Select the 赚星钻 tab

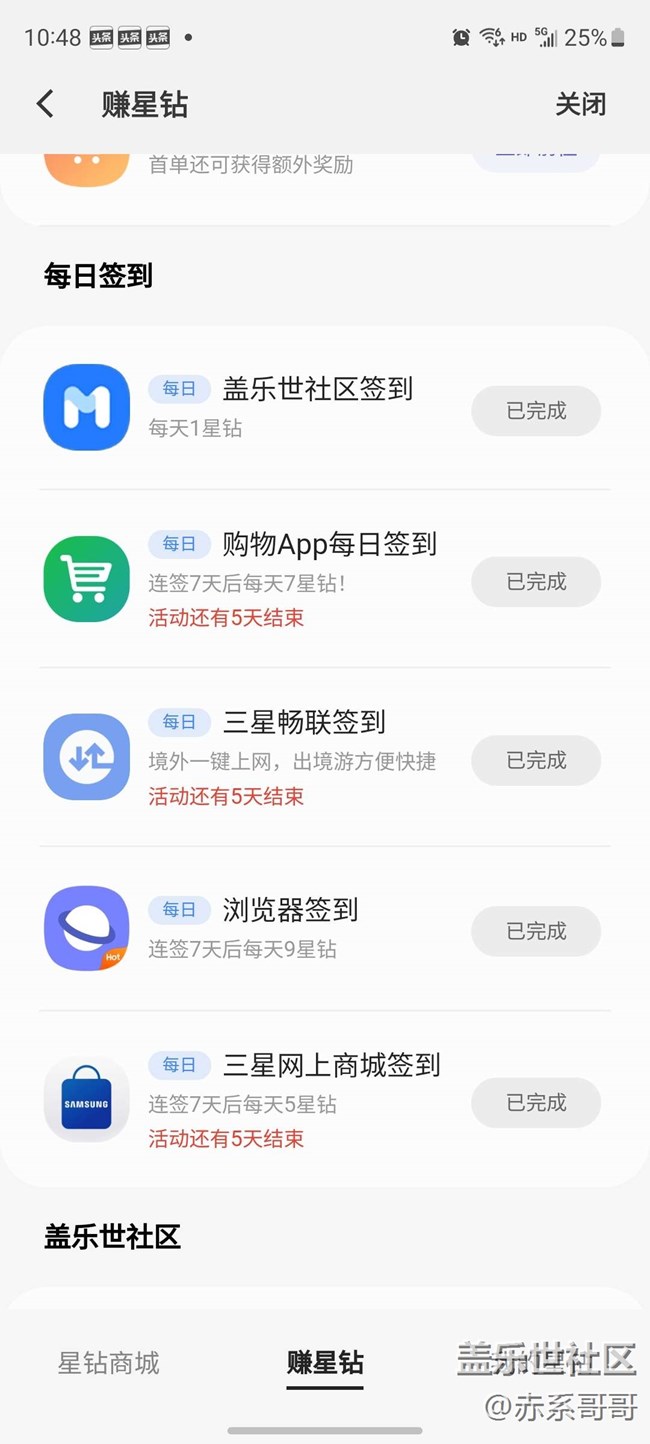click(x=325, y=1363)
